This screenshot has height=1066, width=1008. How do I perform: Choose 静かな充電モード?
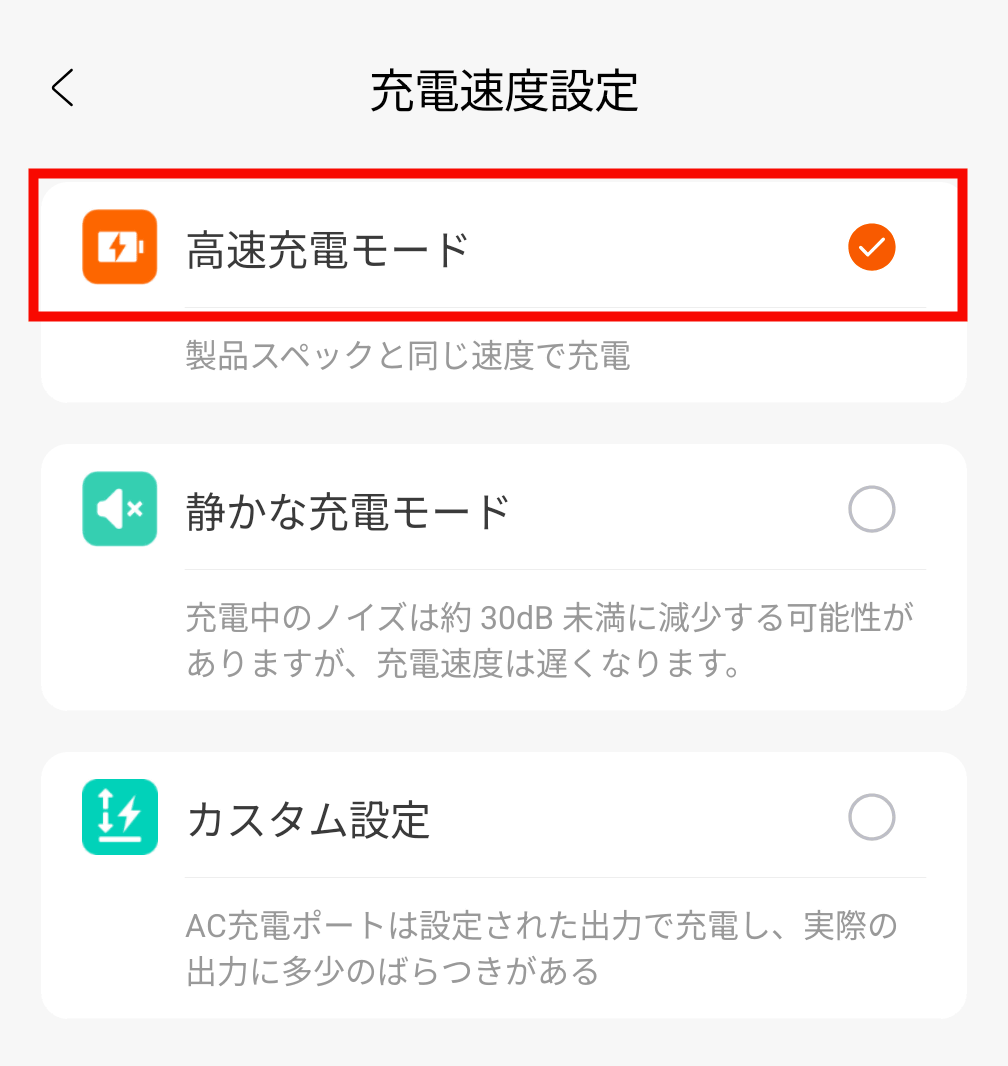pos(871,511)
